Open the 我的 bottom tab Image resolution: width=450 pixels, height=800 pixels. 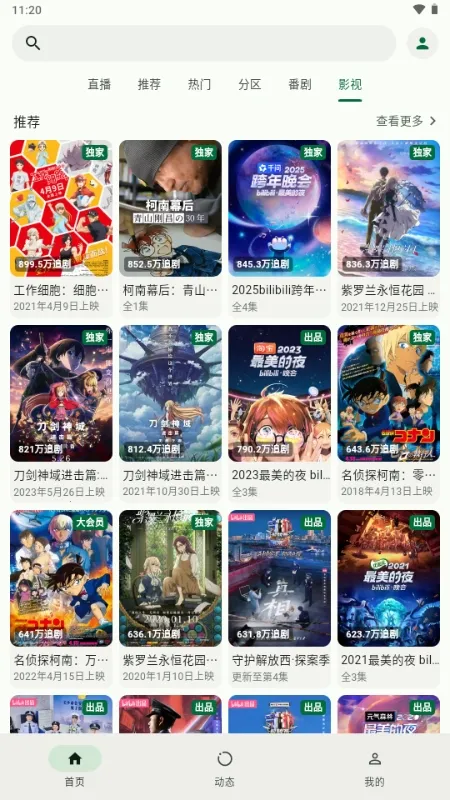(x=374, y=767)
